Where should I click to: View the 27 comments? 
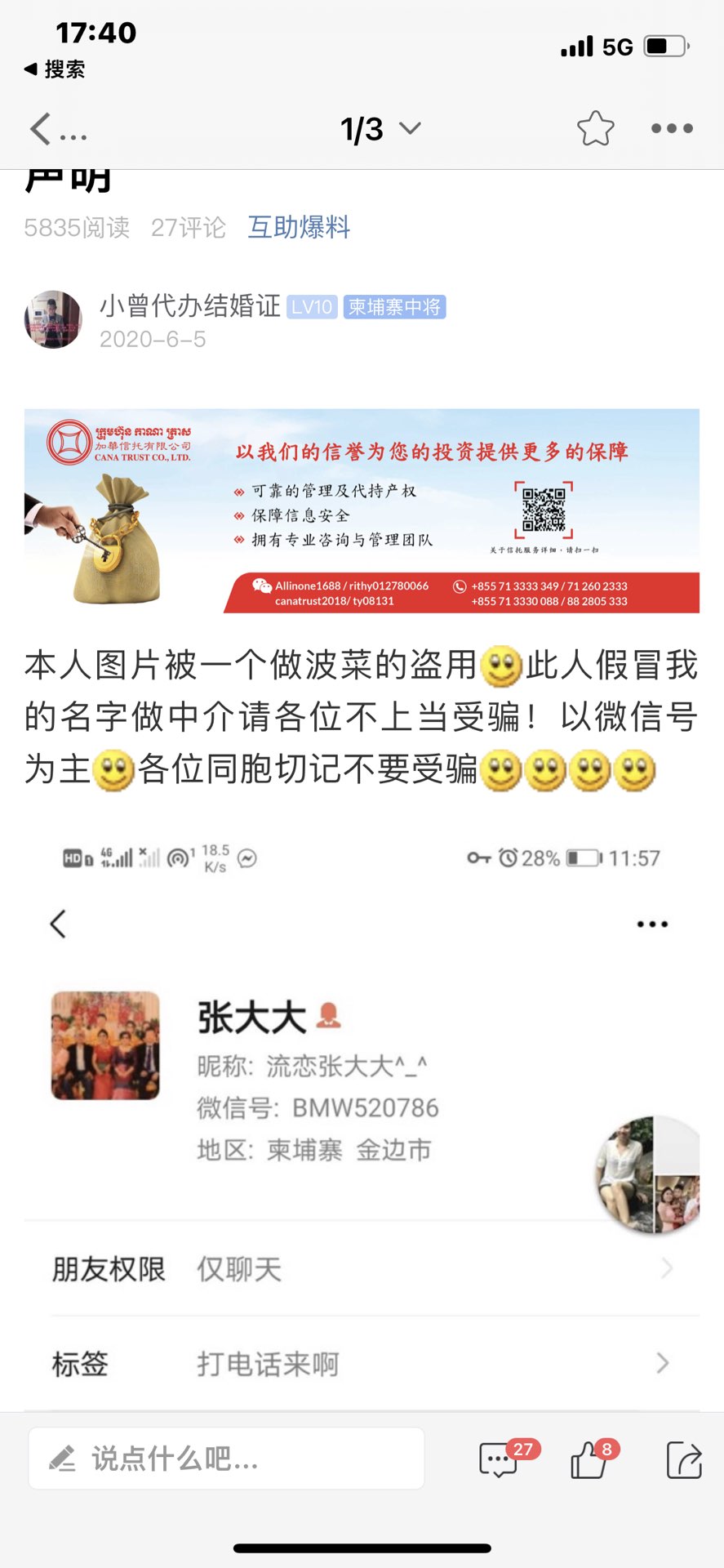(x=500, y=1459)
